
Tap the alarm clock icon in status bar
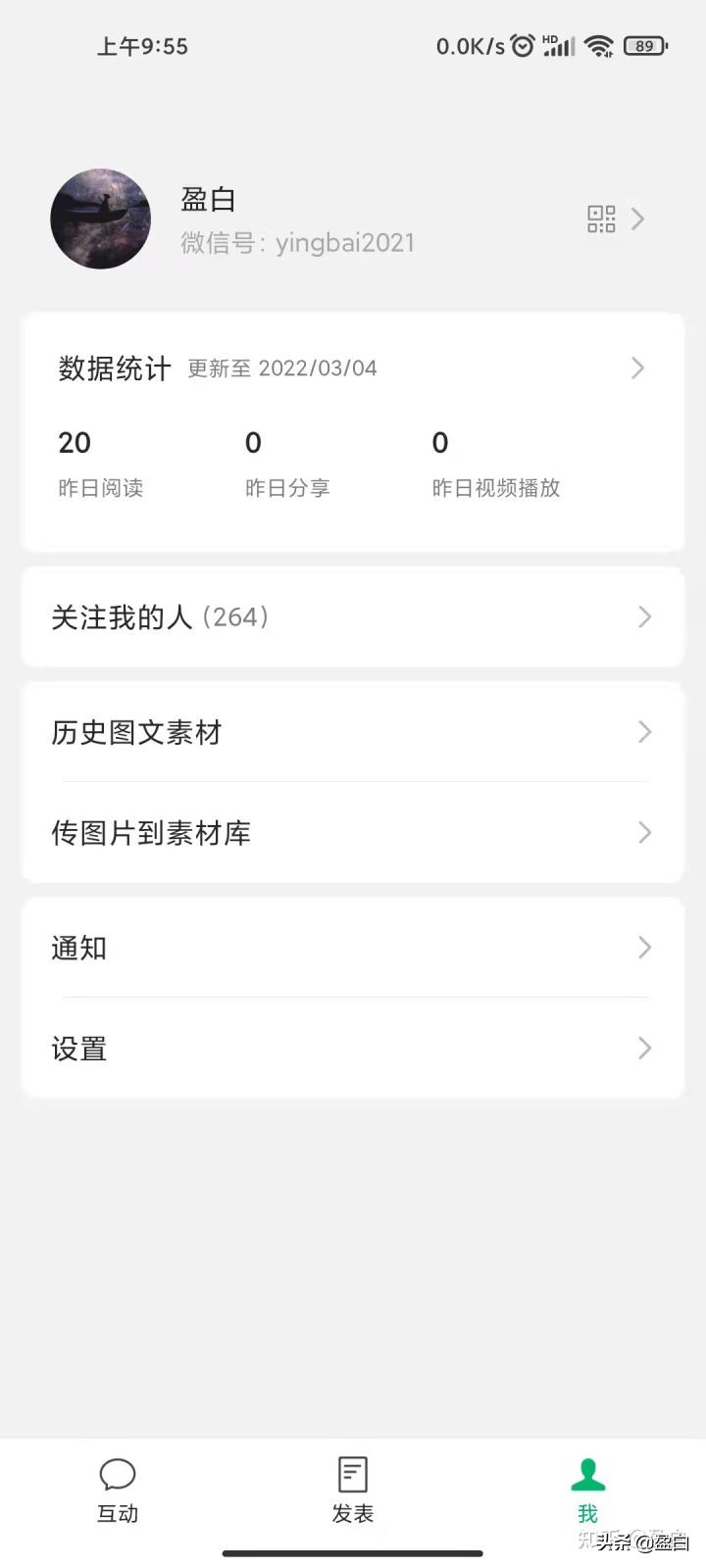point(523,44)
